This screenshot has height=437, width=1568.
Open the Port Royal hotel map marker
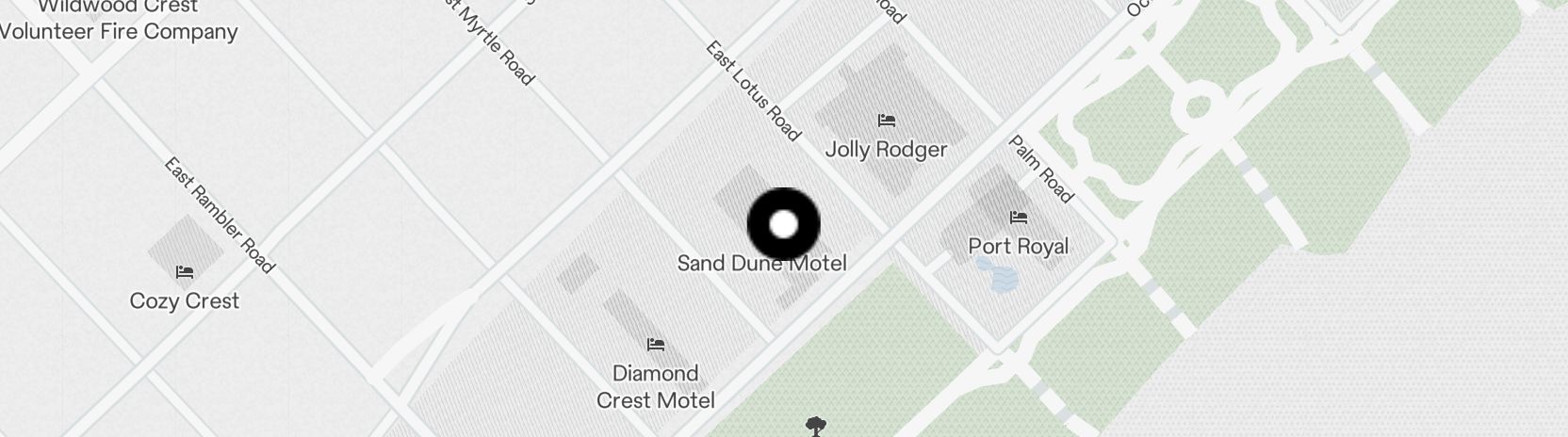[x=1018, y=218]
